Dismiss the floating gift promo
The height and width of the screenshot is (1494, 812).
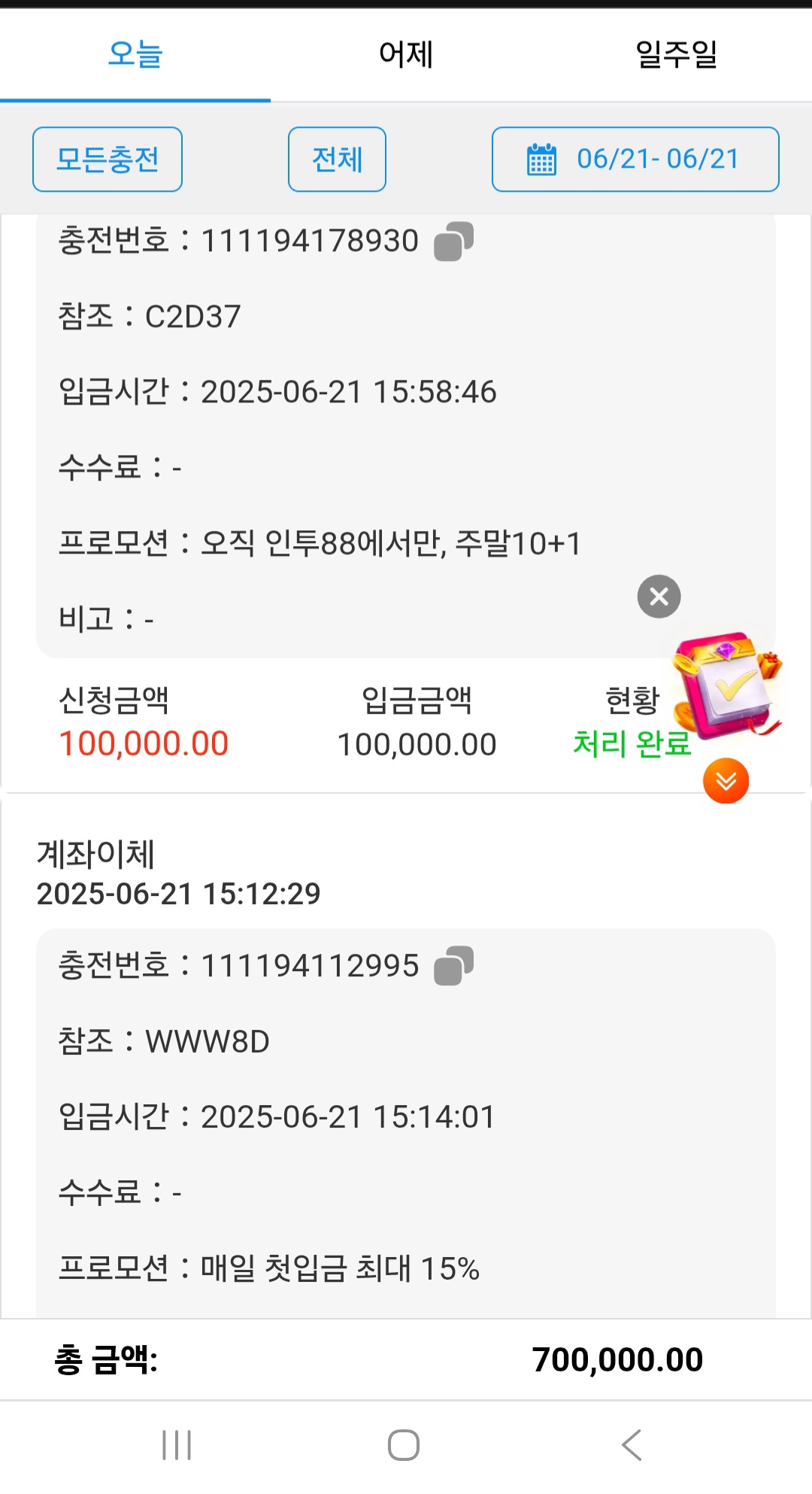(659, 597)
